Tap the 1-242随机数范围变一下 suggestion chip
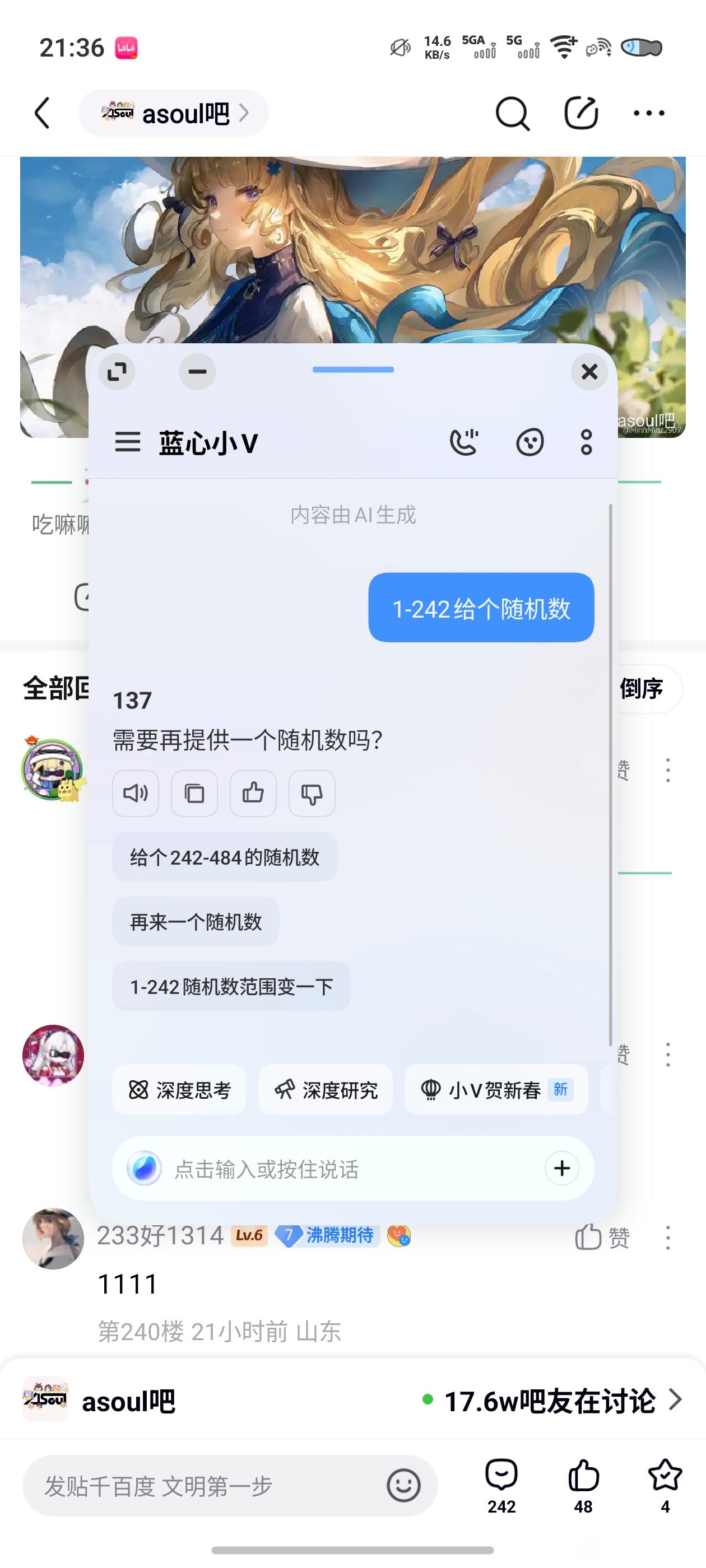Screen dimensions: 706x1568 coord(231,986)
